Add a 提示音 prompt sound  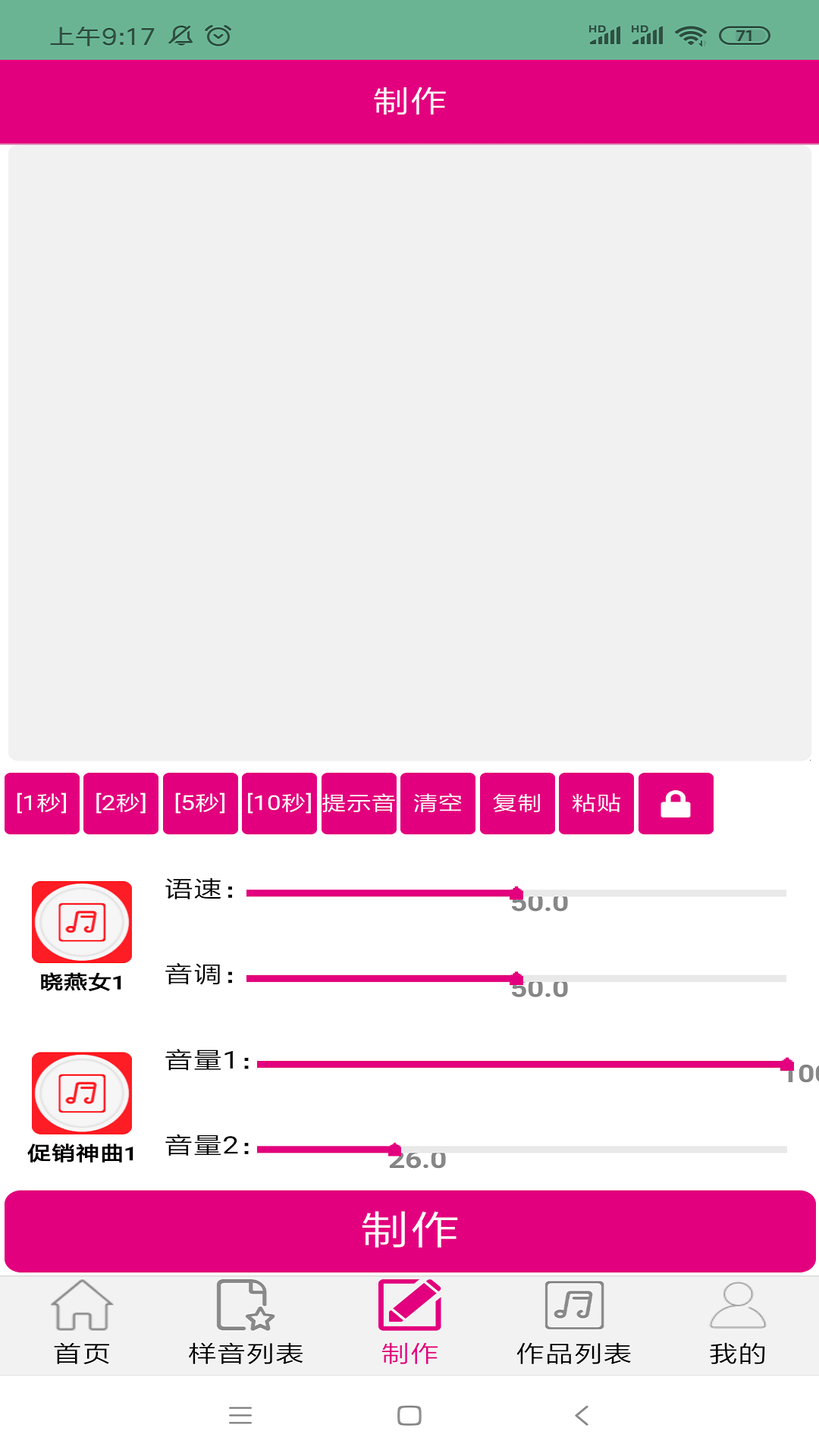coord(359,803)
